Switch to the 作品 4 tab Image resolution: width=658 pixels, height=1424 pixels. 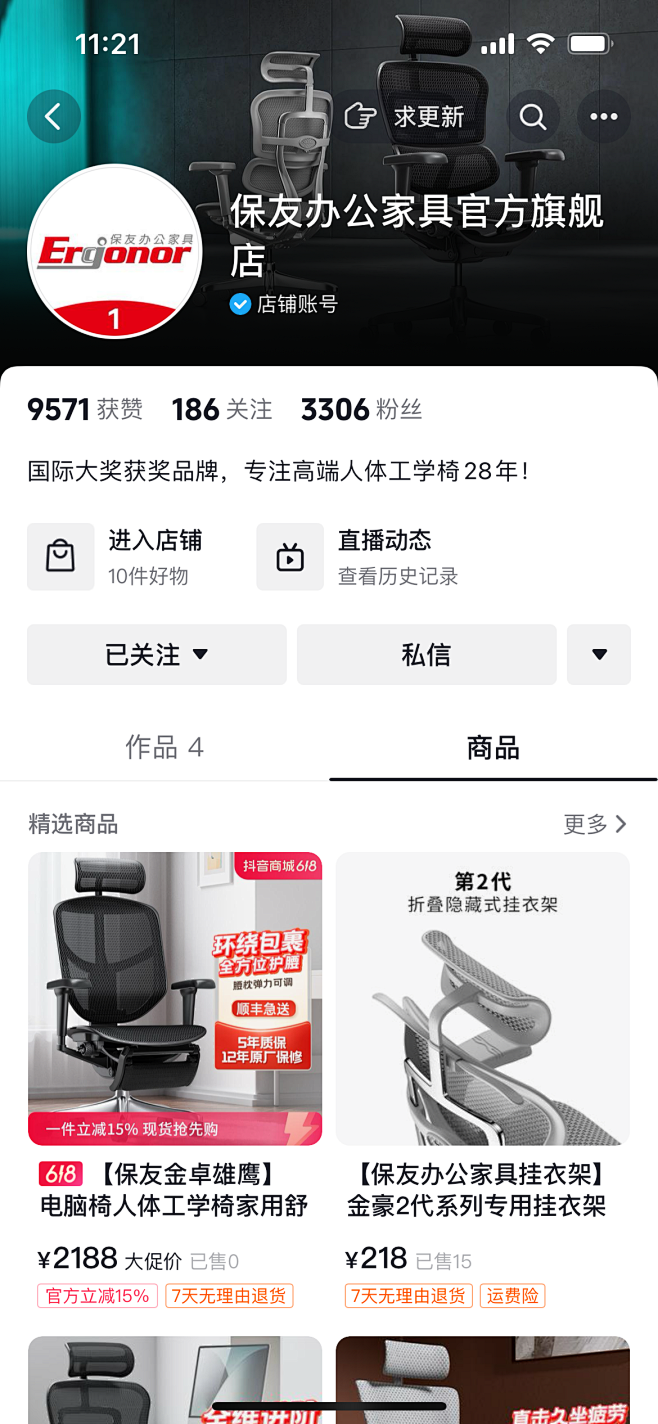point(164,747)
